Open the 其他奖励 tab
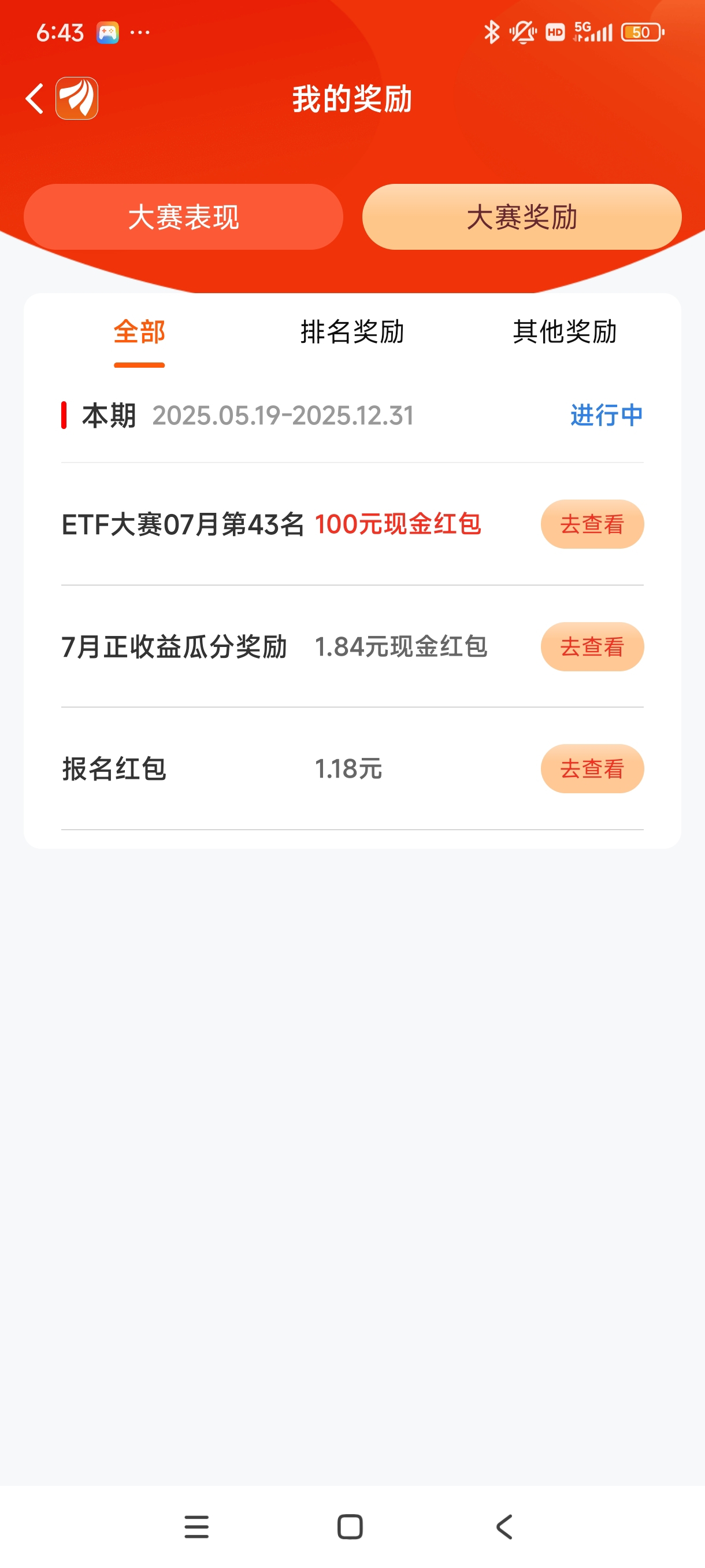 565,332
